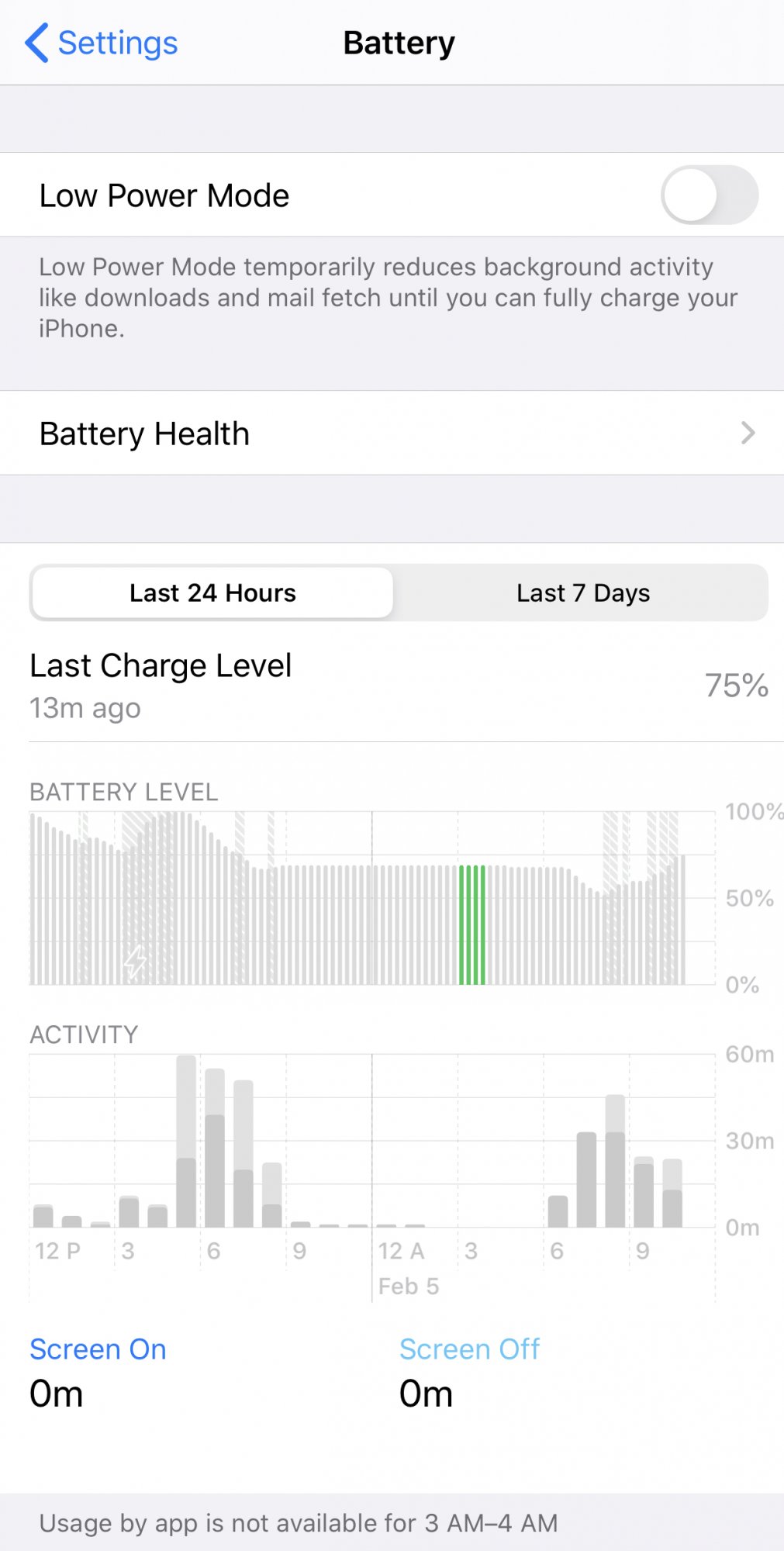Image resolution: width=784 pixels, height=1551 pixels.
Task: Enable Low Power Mode
Action: (x=709, y=195)
